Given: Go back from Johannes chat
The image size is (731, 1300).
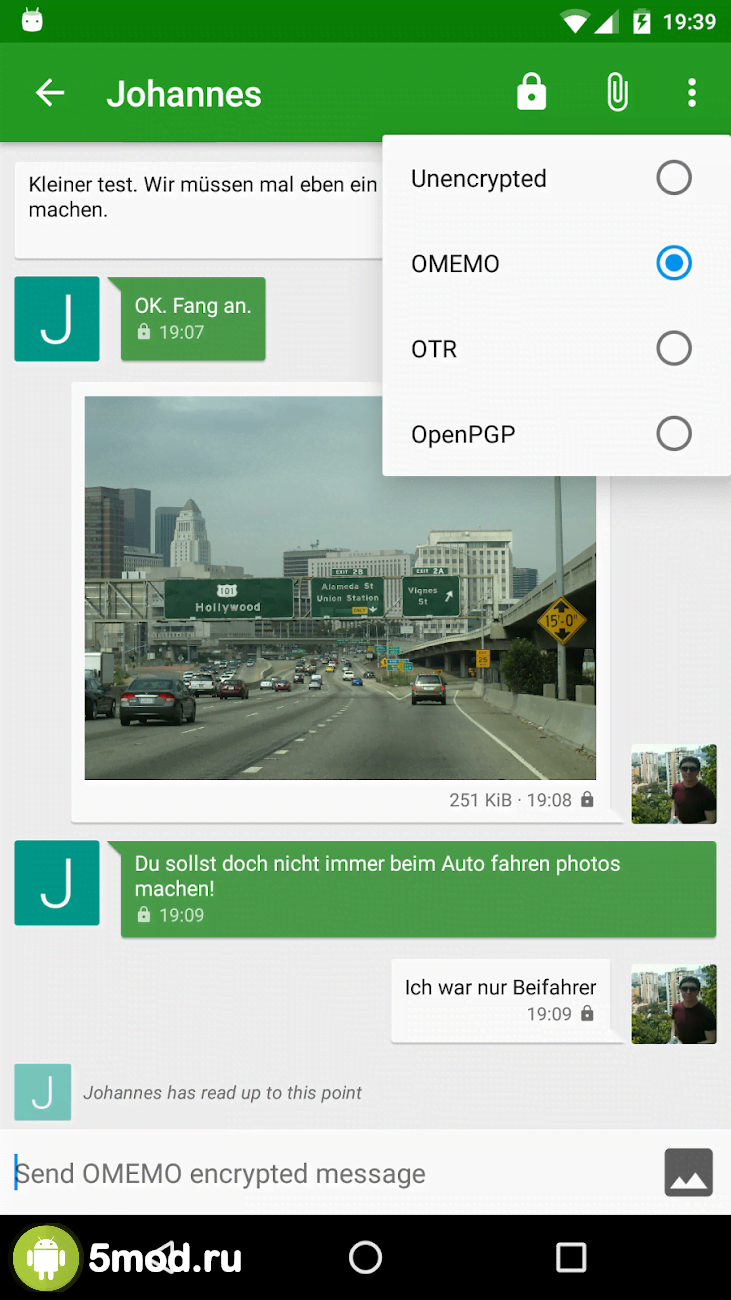Looking at the screenshot, I should tap(50, 93).
